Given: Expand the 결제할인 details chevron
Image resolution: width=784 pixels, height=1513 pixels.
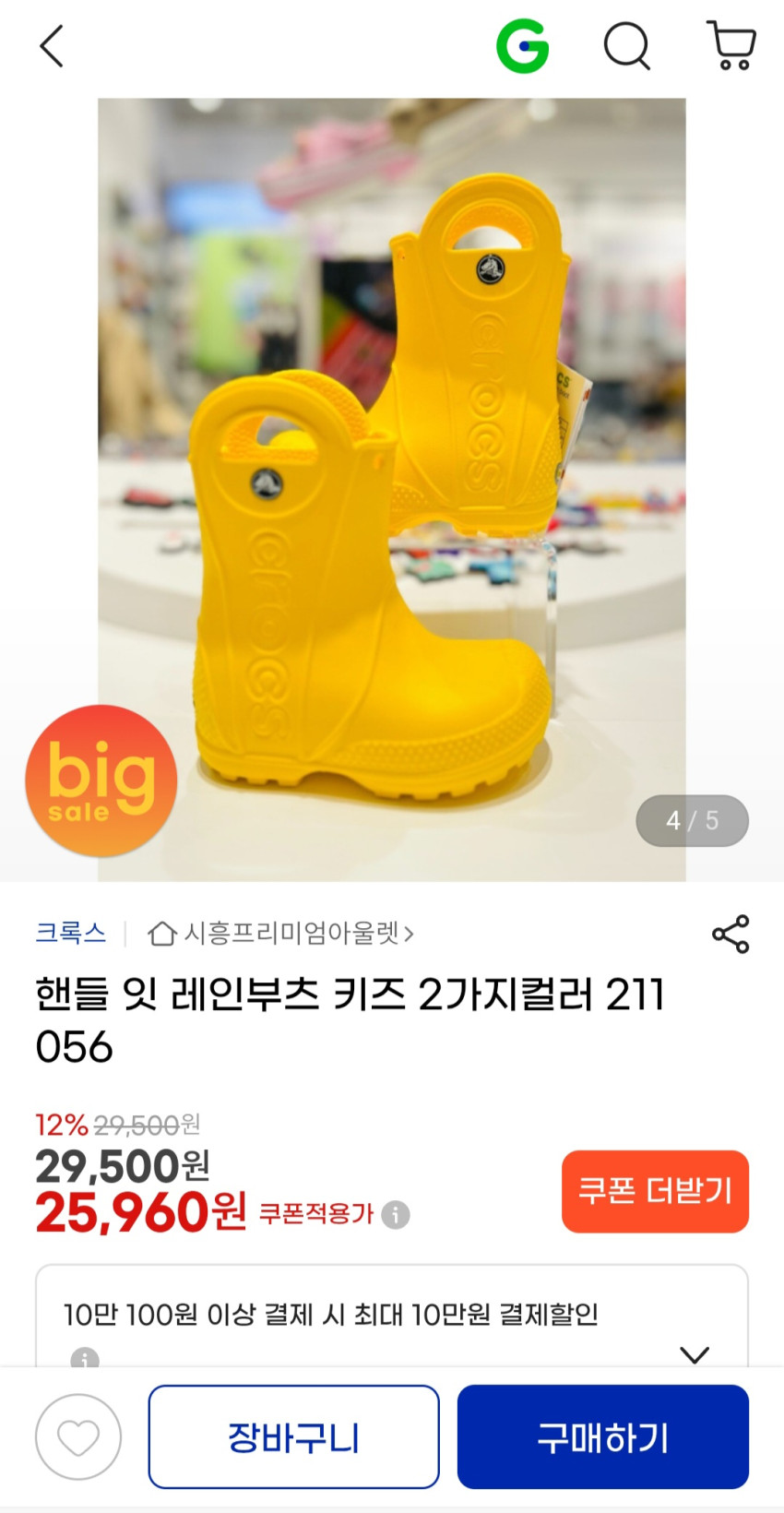Looking at the screenshot, I should point(694,1353).
